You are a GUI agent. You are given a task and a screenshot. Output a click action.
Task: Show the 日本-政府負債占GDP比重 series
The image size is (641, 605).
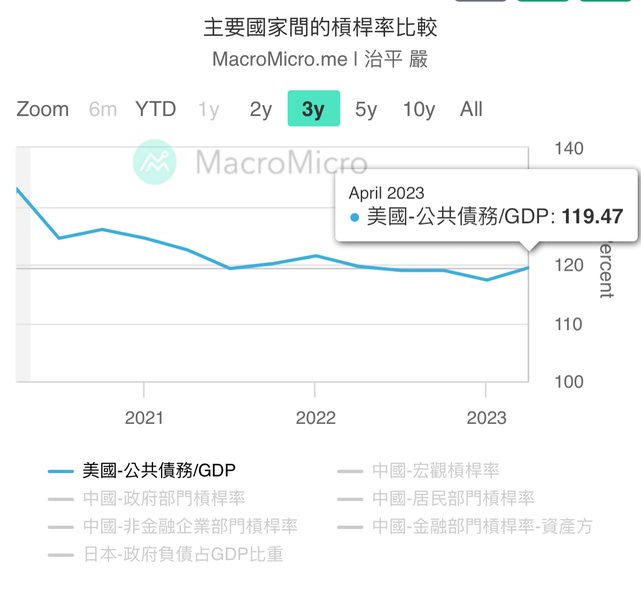click(183, 554)
